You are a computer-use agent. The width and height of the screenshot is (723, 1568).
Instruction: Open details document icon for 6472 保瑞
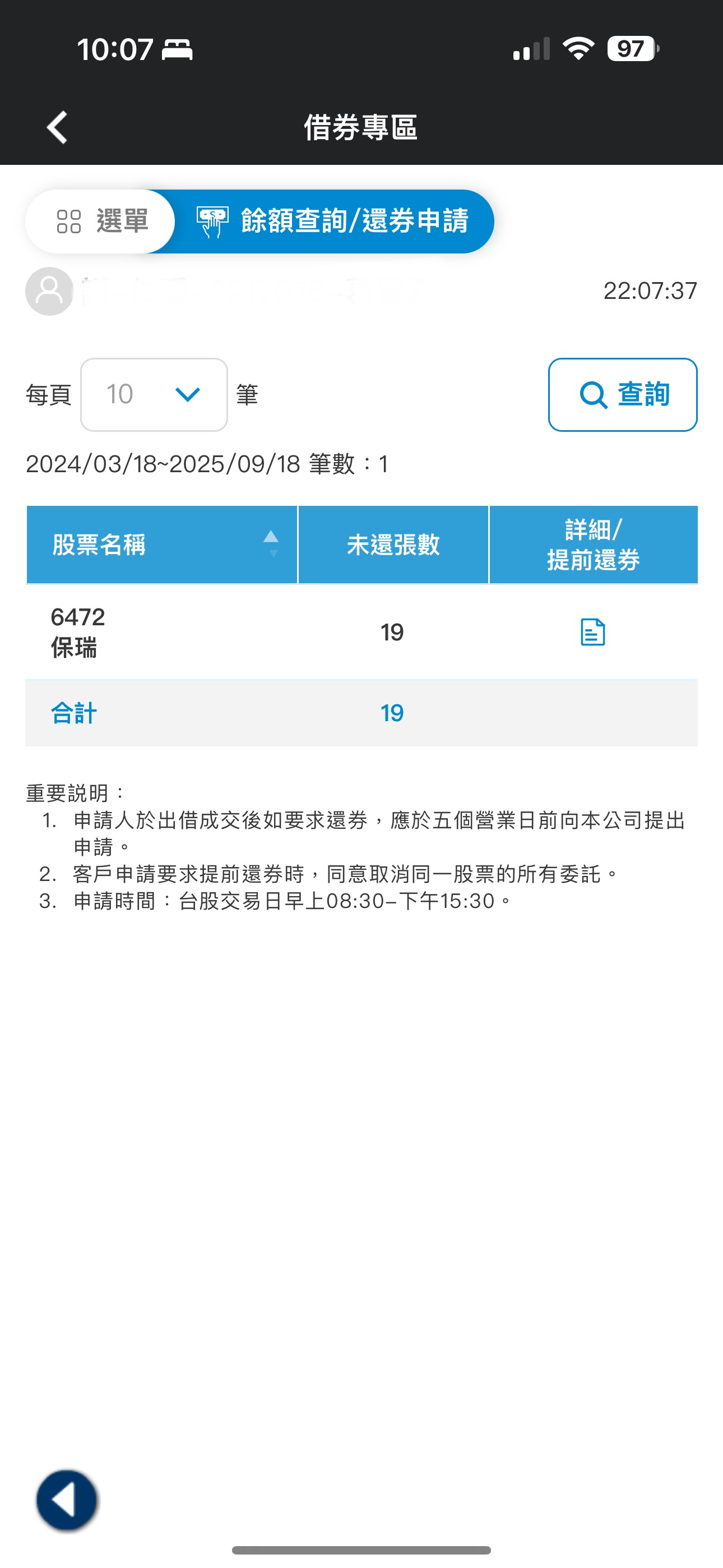(x=592, y=632)
